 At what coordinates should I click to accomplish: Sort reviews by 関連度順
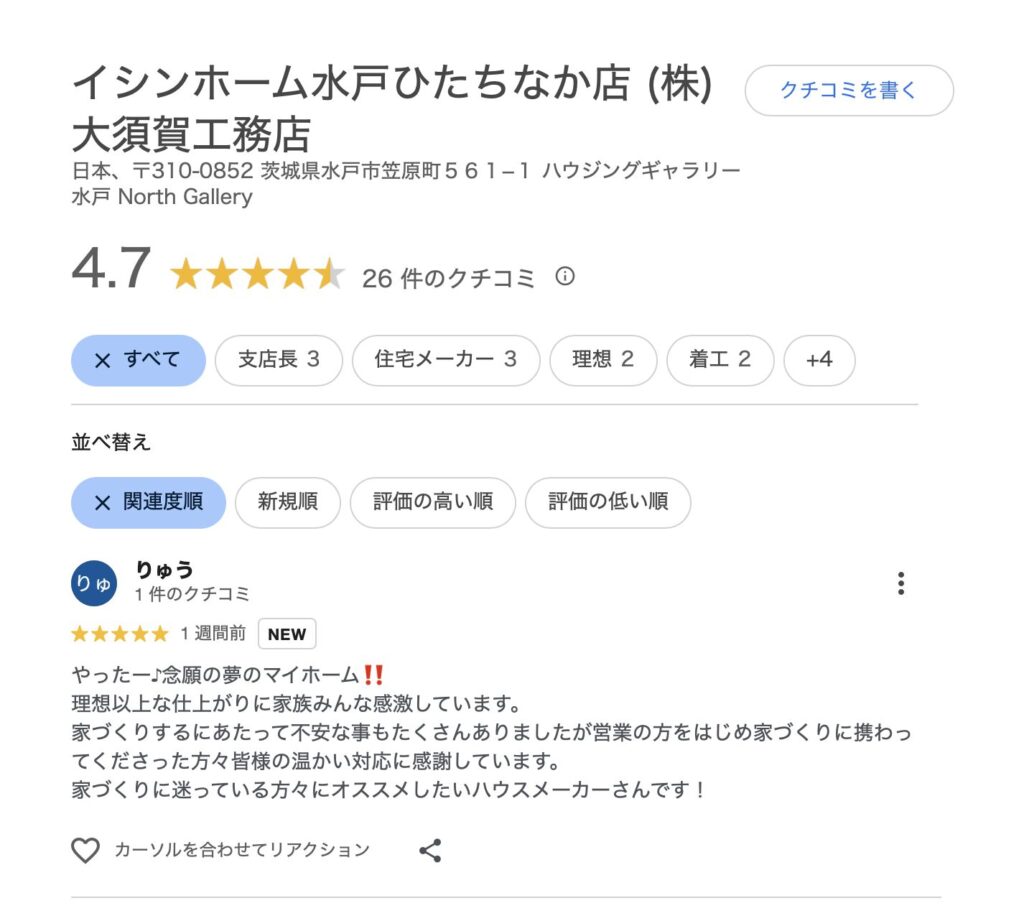point(149,502)
